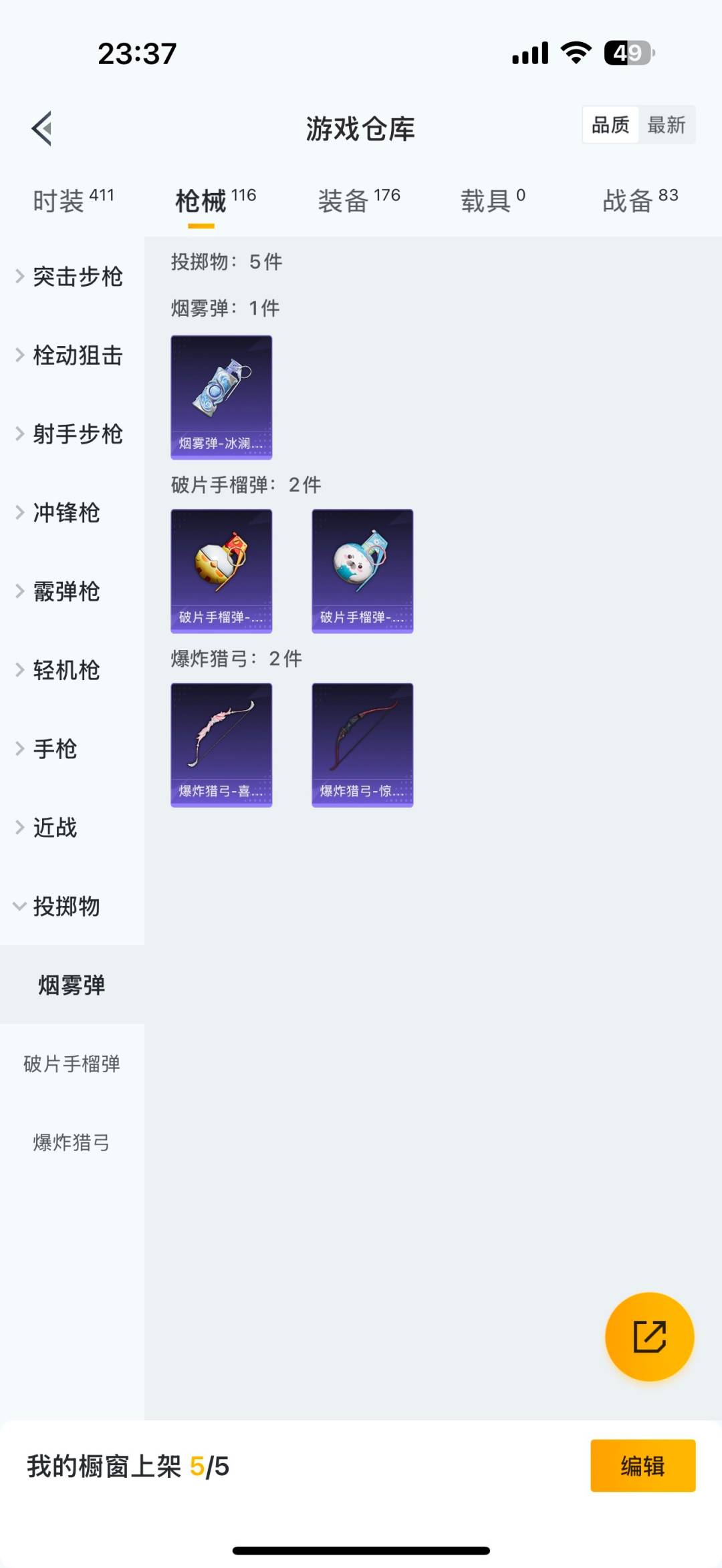Open the Wi-Fi status area in the status bar
This screenshot has height=1568, width=722.
pos(576,53)
